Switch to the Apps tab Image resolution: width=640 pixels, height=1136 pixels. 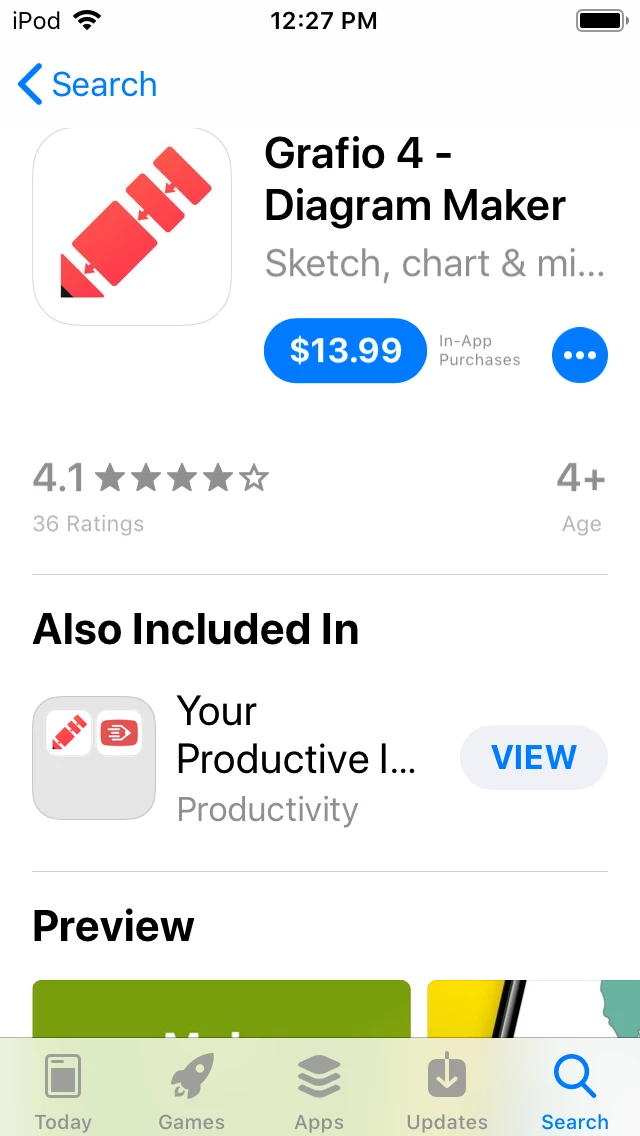[319, 1091]
